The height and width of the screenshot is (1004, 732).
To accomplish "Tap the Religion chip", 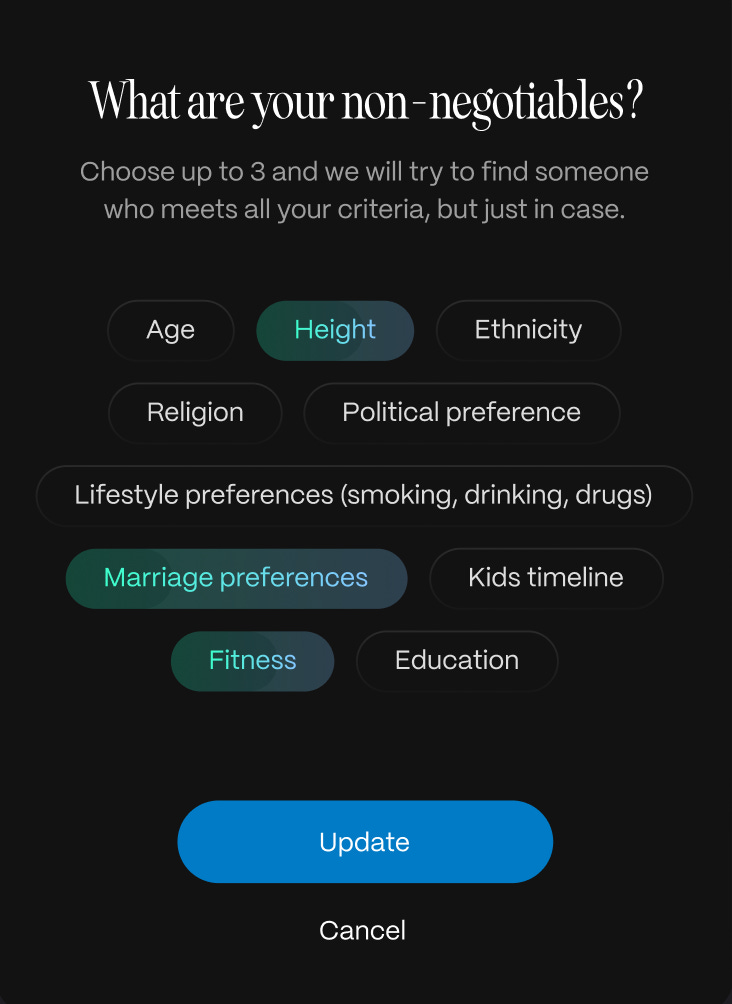I will tap(195, 413).
